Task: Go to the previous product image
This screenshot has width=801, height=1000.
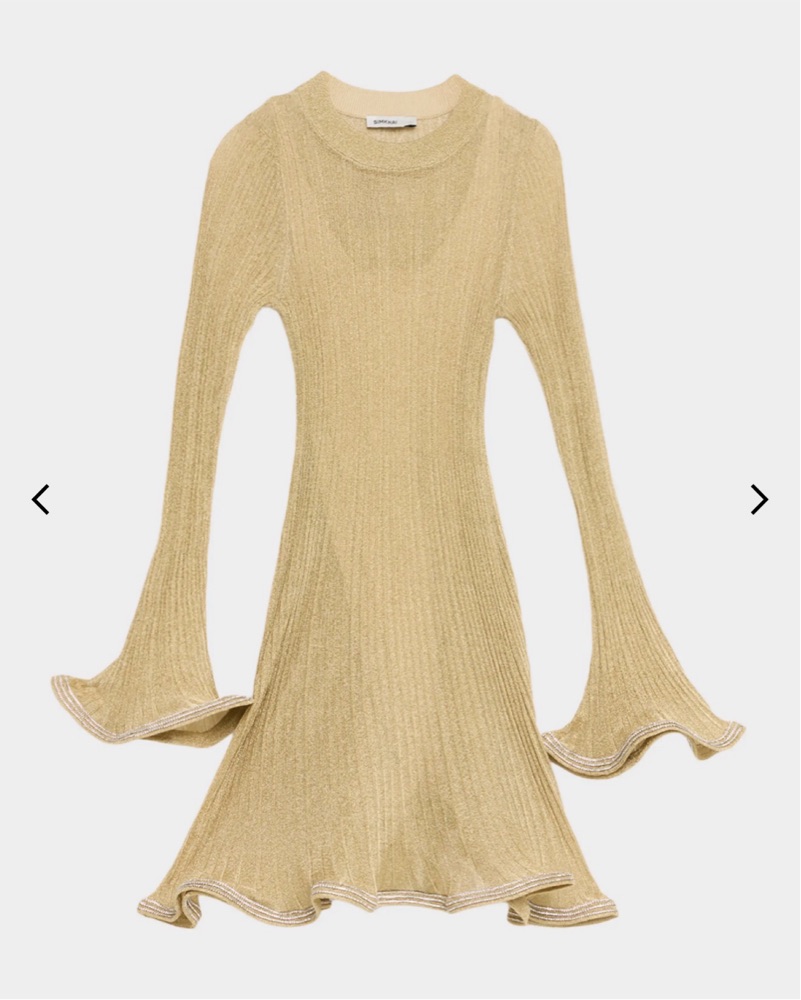Action: [40, 499]
